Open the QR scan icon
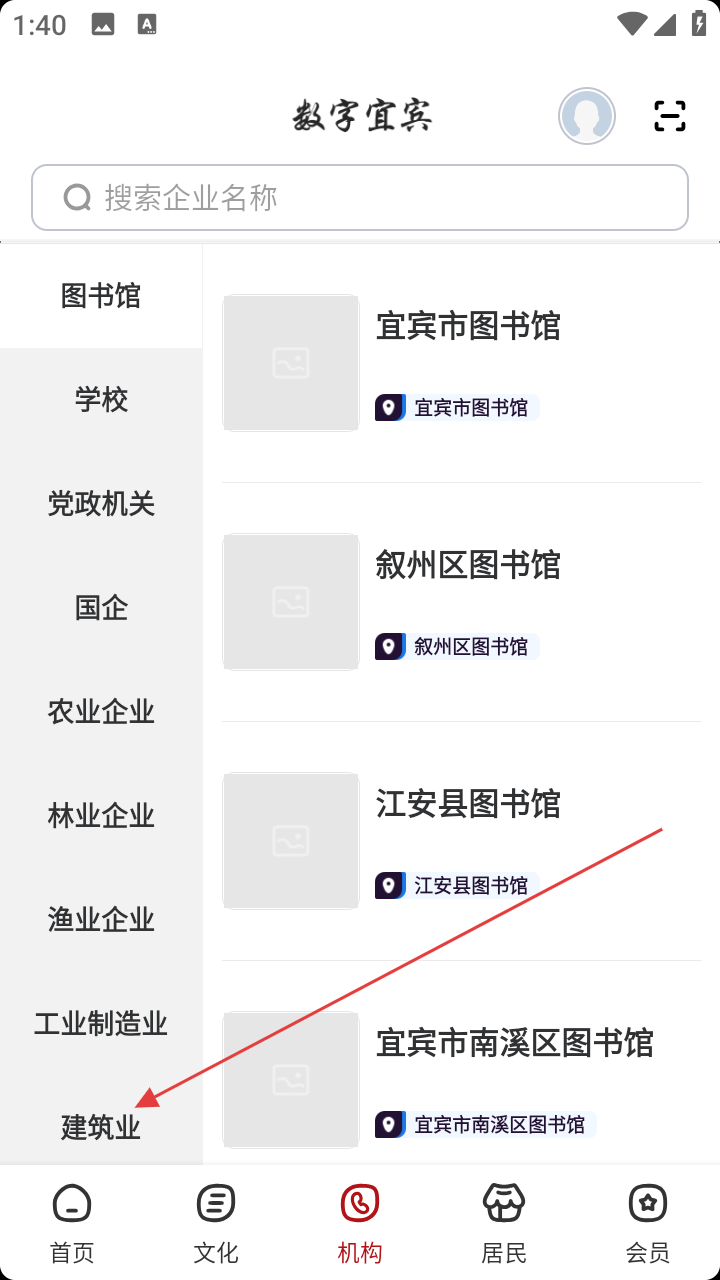 [x=669, y=116]
